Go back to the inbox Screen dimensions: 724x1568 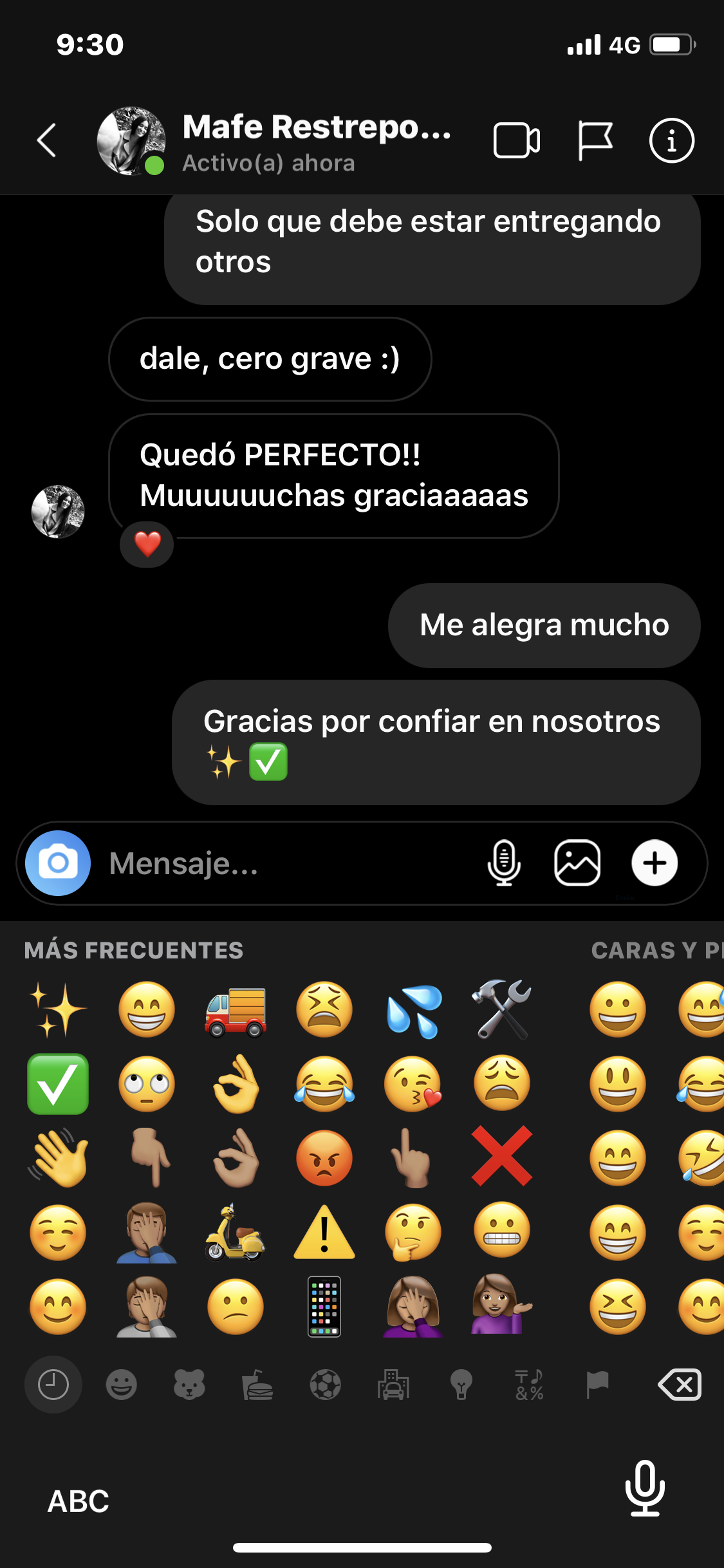[47, 140]
